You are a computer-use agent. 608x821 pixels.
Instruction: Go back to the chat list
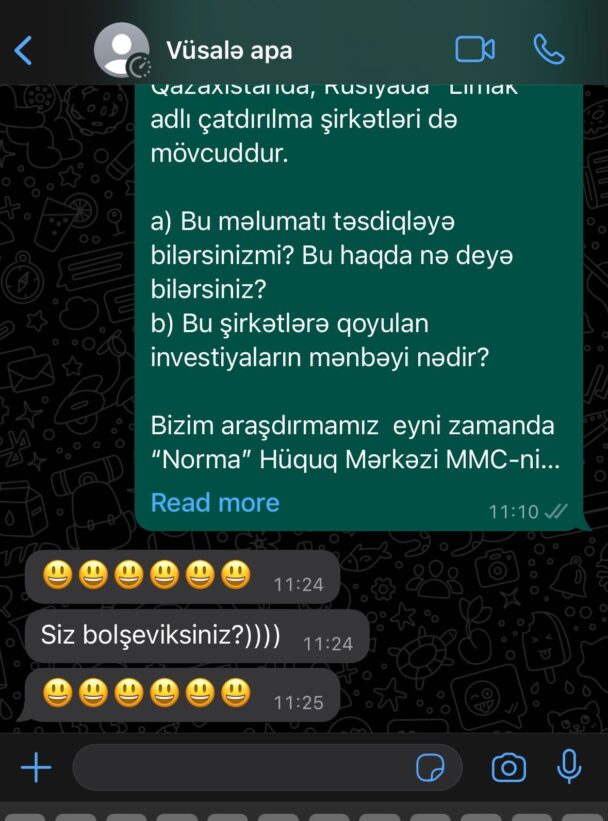[x=24, y=50]
